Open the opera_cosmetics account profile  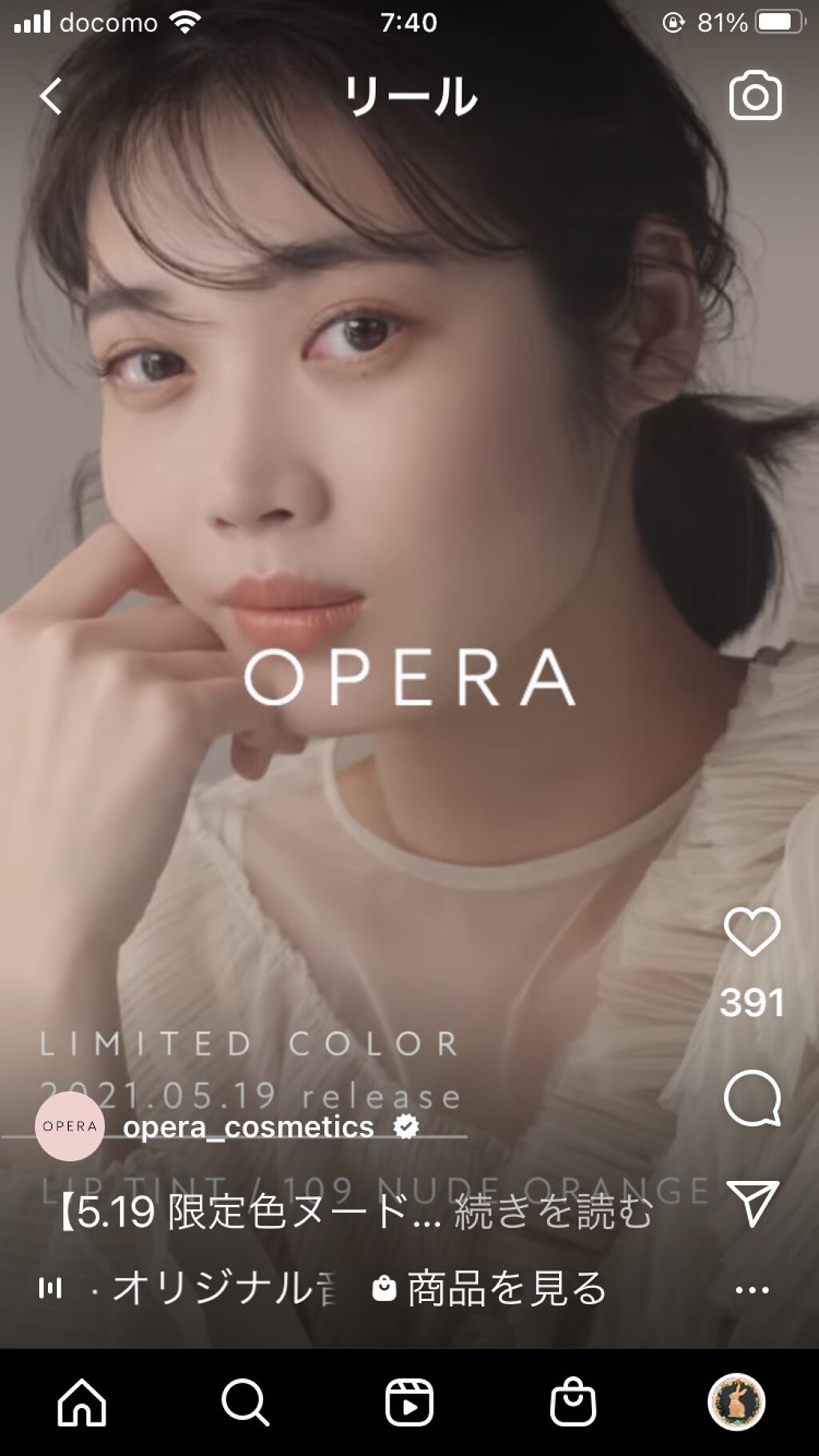(248, 1127)
